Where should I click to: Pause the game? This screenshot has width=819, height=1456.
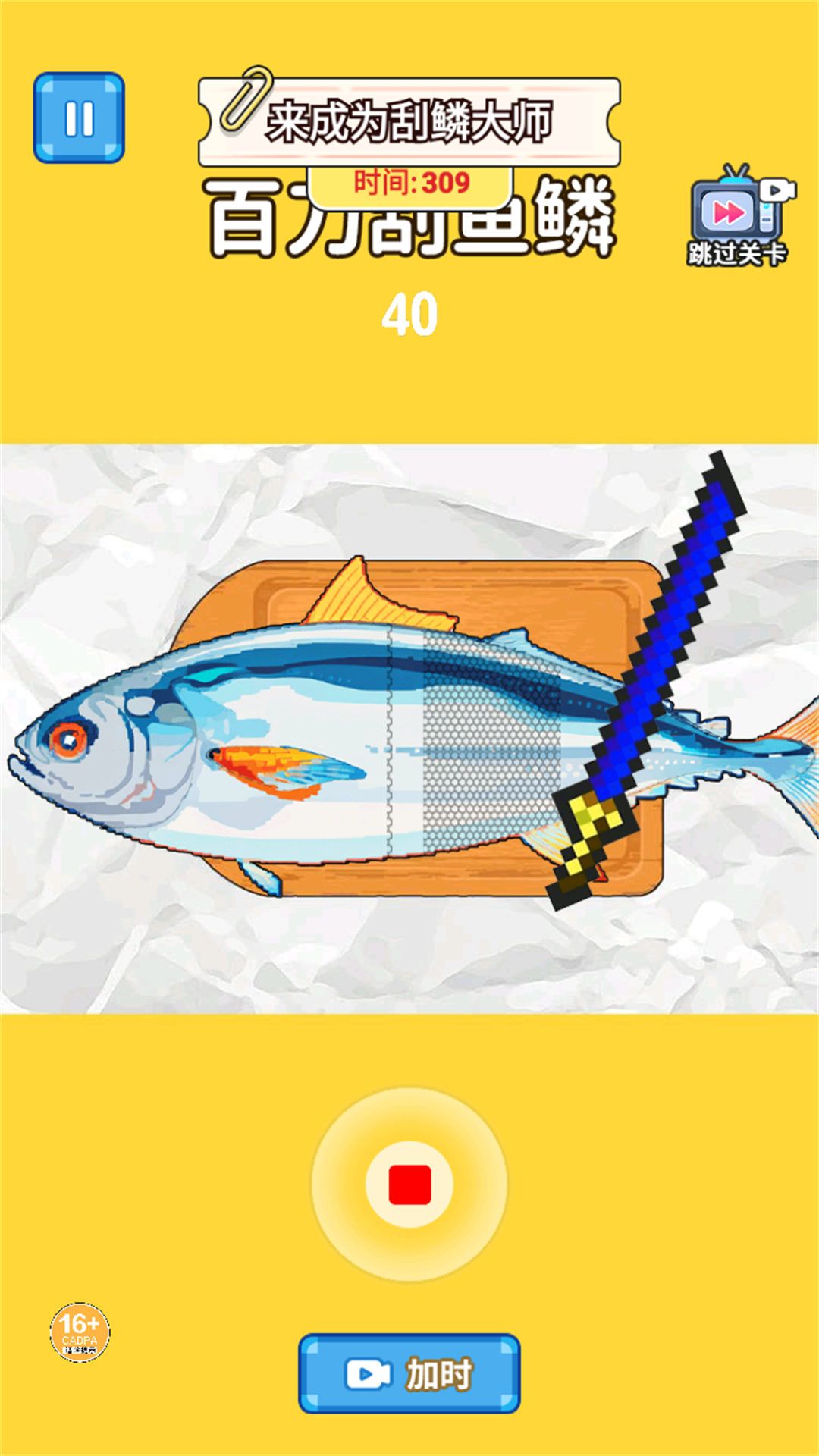79,118
